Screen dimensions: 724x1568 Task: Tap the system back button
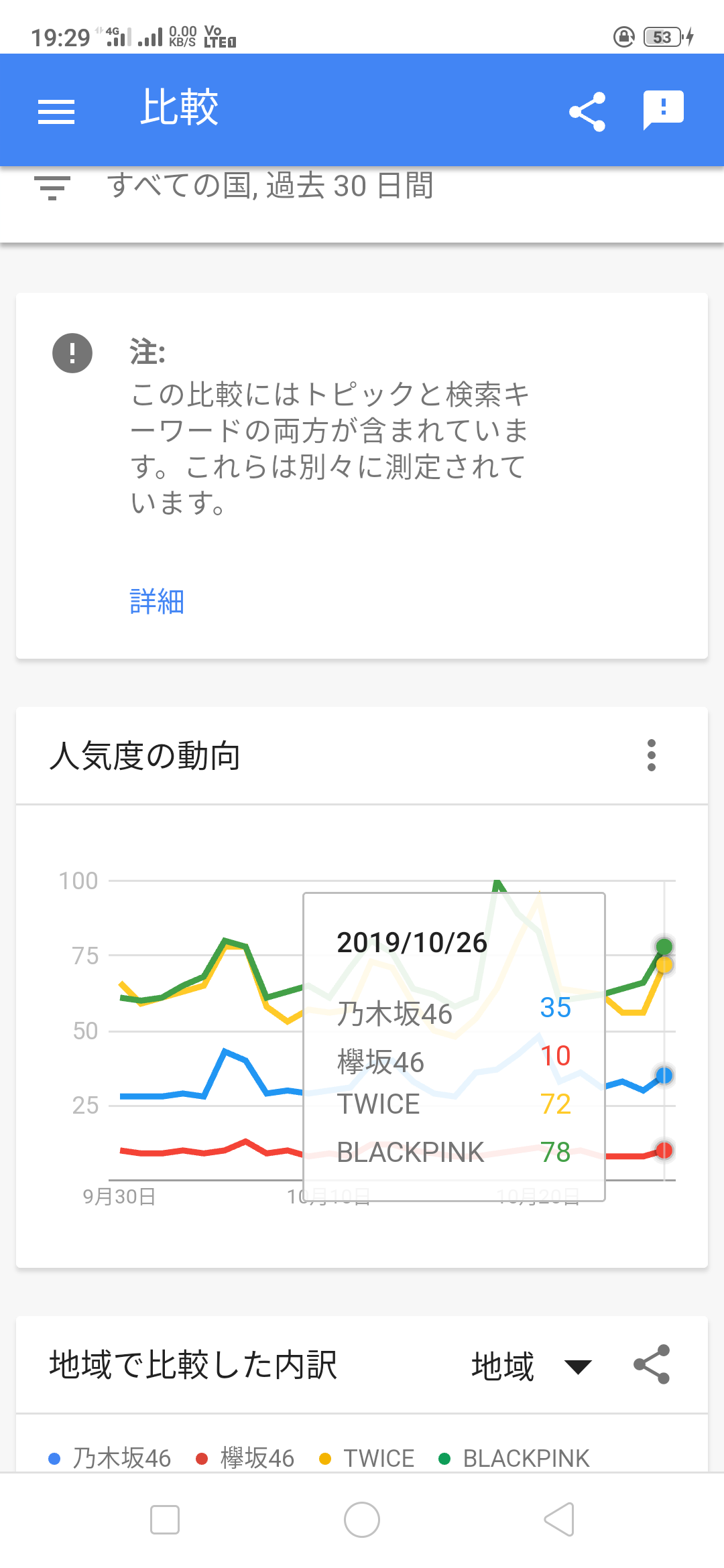pos(559,1519)
